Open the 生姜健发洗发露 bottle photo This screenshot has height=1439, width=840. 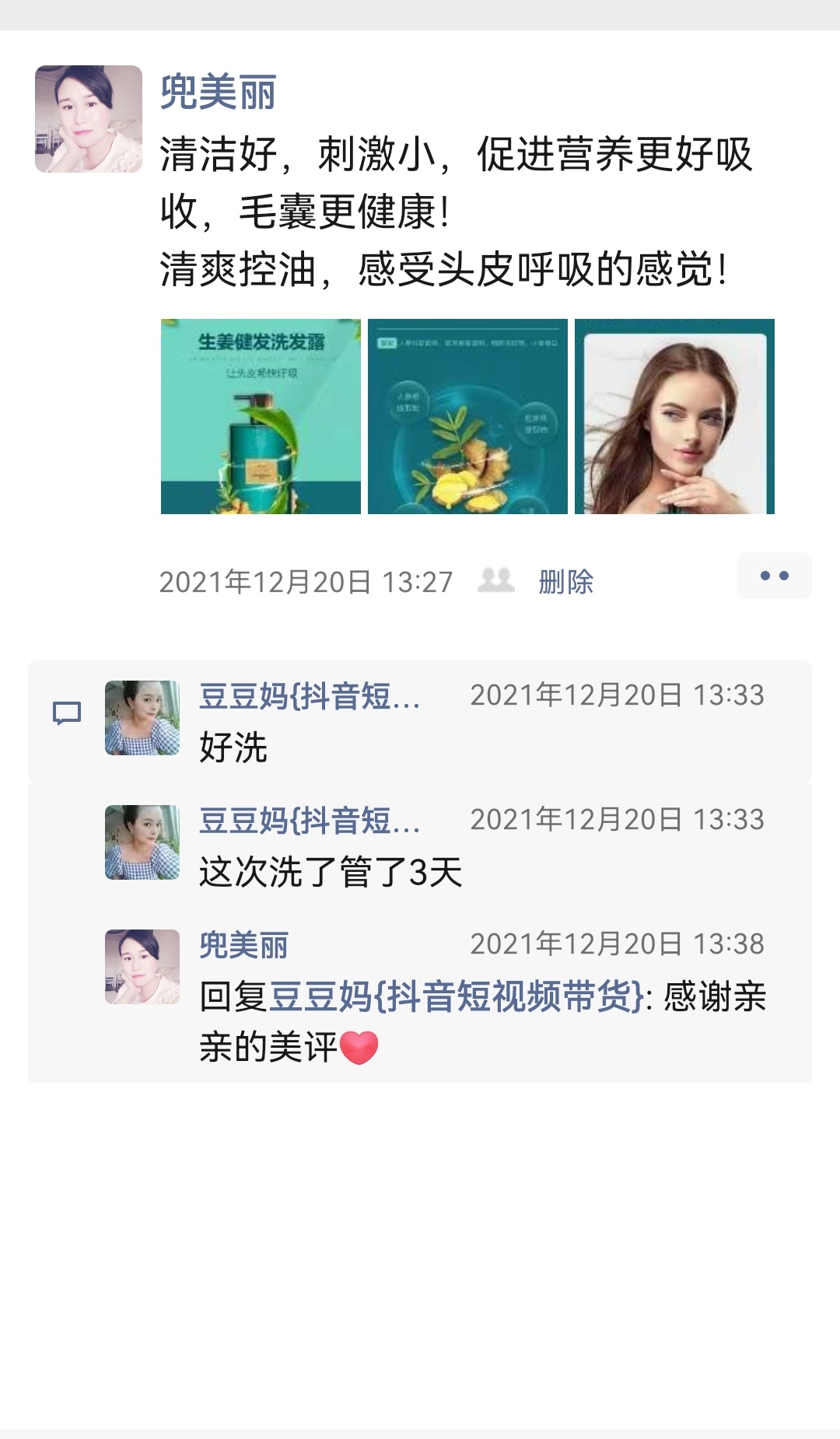pyautogui.click(x=261, y=416)
